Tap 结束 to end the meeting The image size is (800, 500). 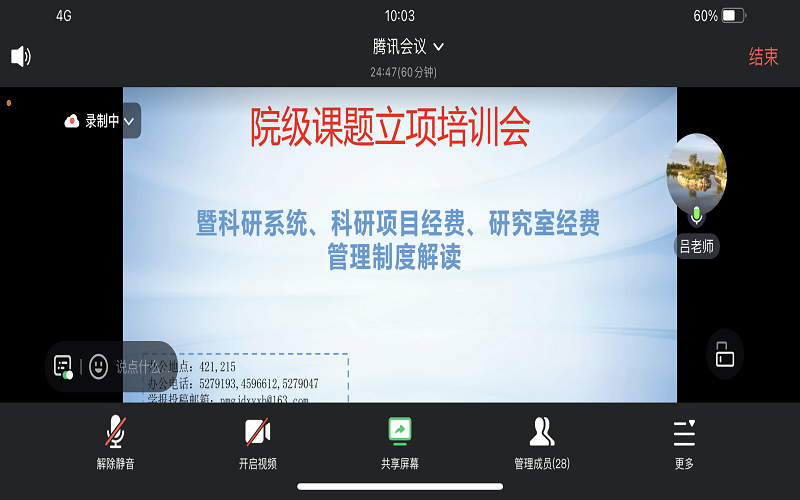pos(763,57)
